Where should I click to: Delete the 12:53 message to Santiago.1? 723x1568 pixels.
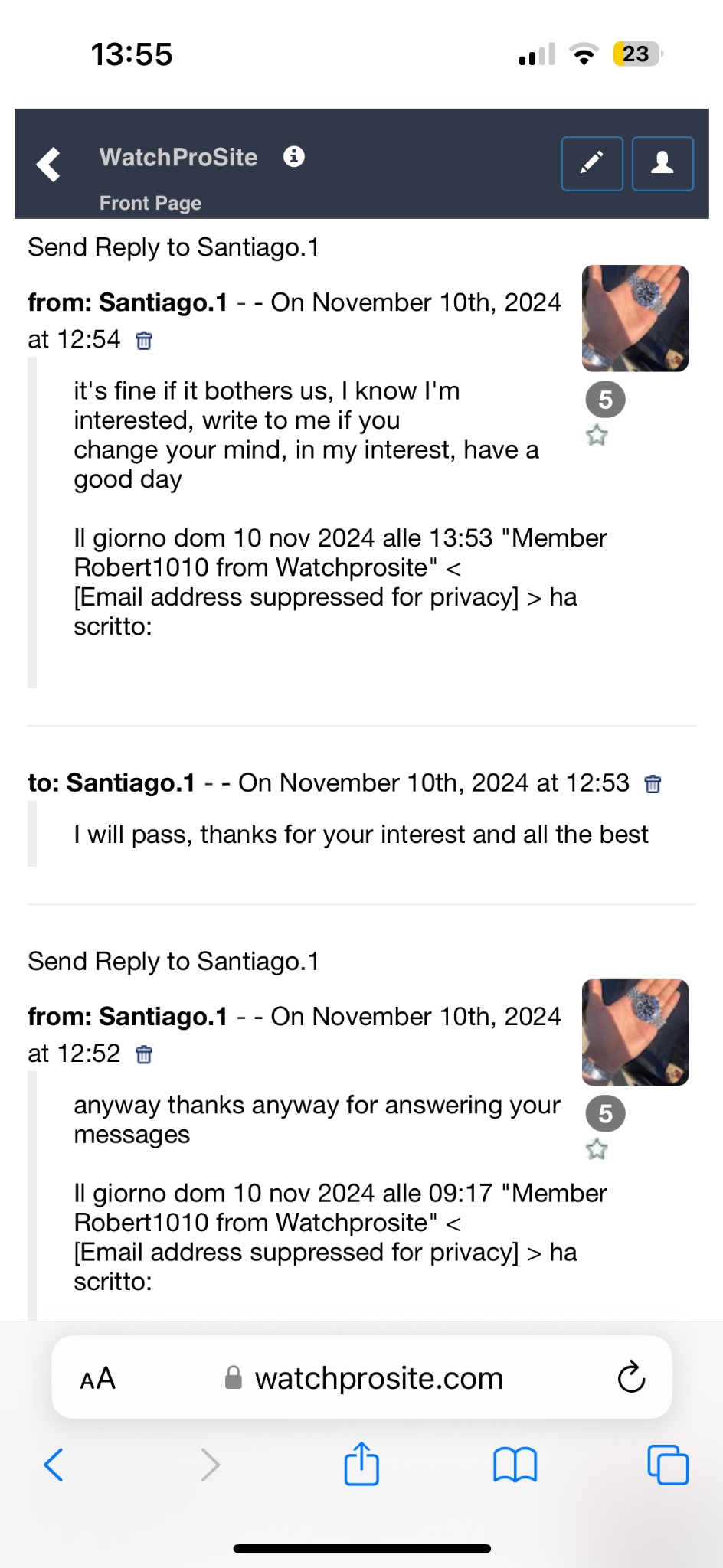click(653, 784)
